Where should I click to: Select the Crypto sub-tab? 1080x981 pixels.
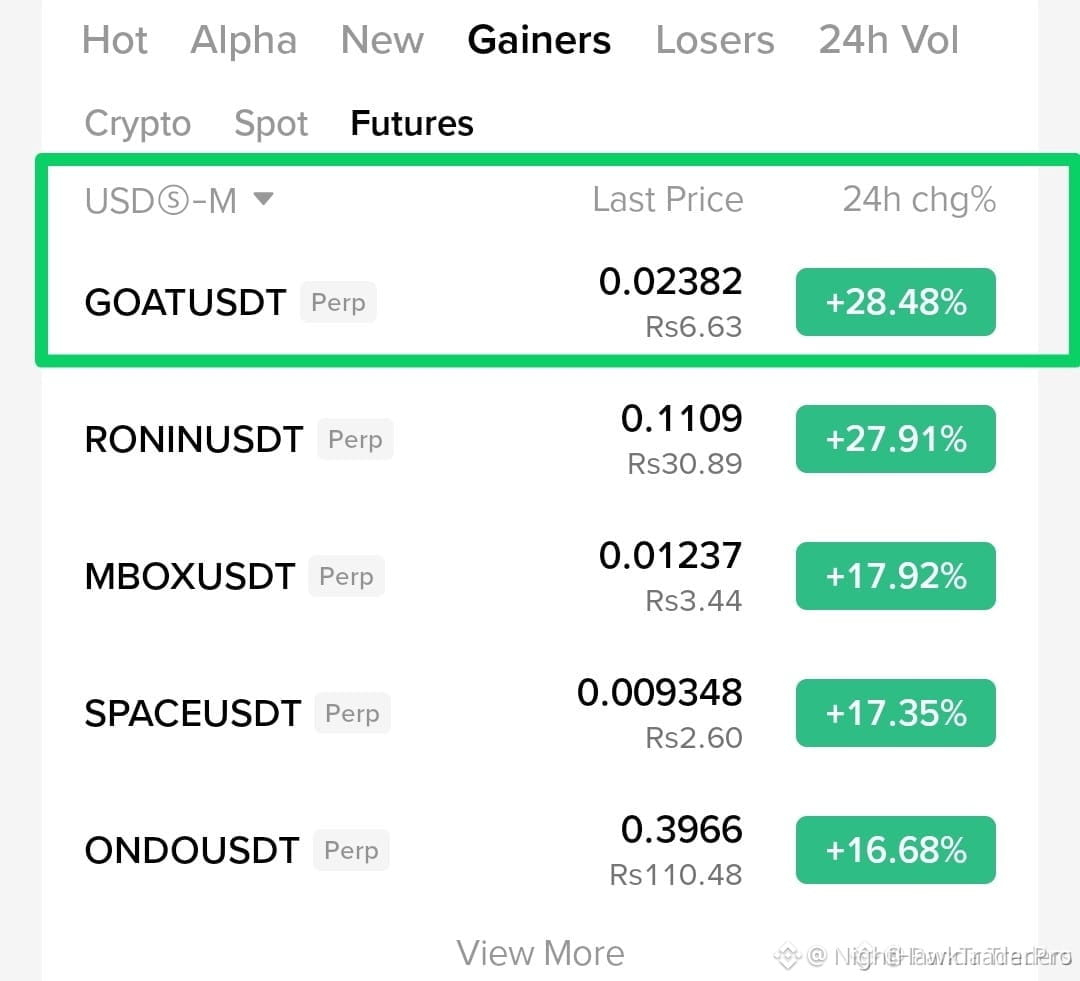138,124
